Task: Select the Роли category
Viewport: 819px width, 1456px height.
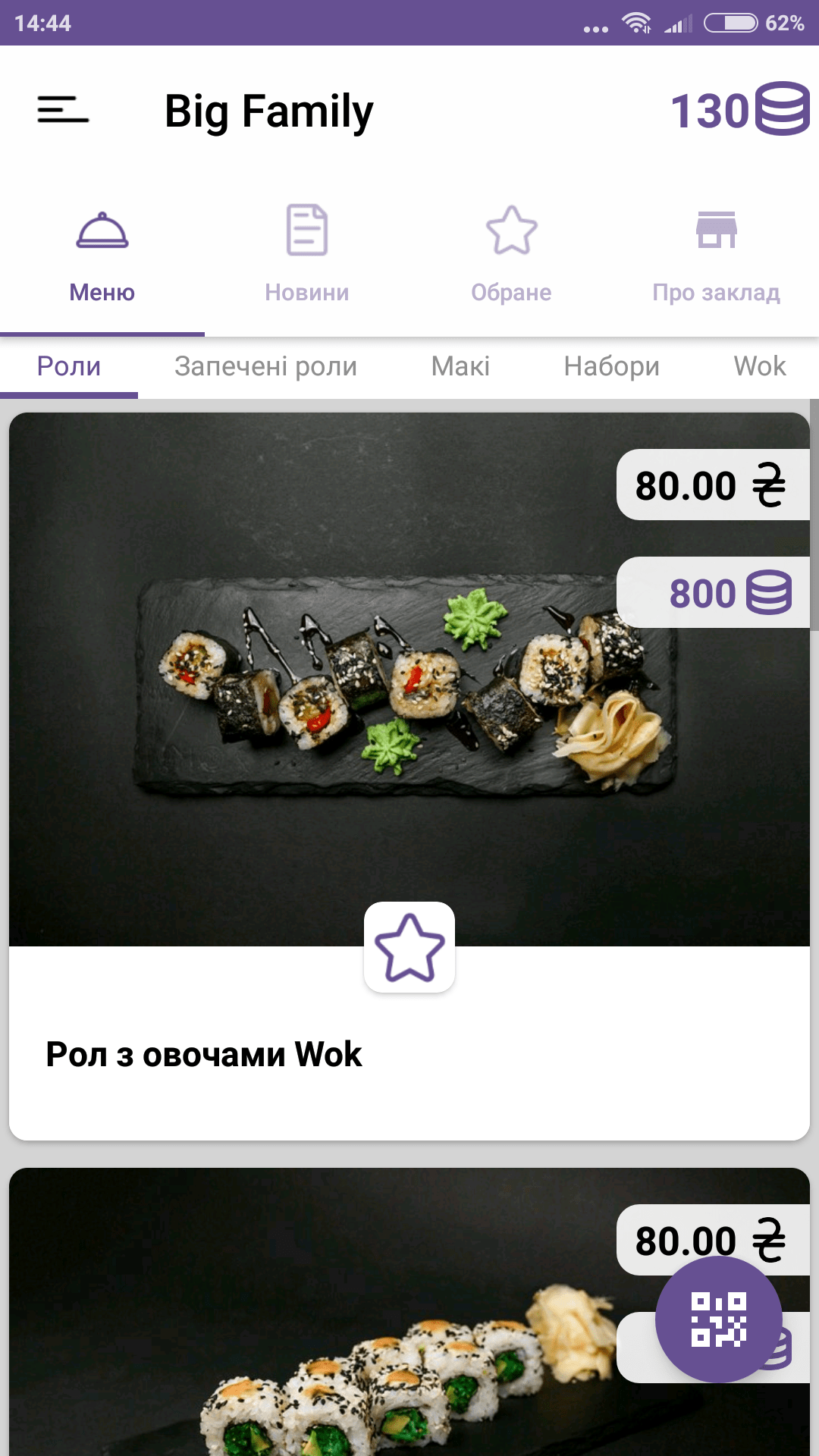Action: (x=69, y=367)
